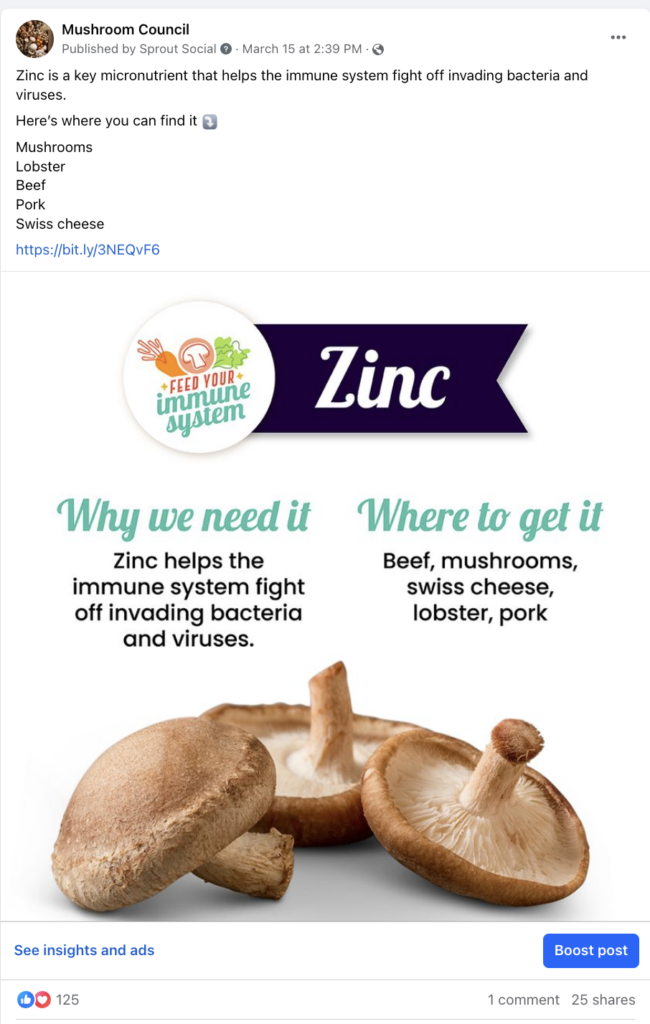Open the Mushroom Council profile picture
Screen dimensions: 650x1024
[x=35, y=39]
